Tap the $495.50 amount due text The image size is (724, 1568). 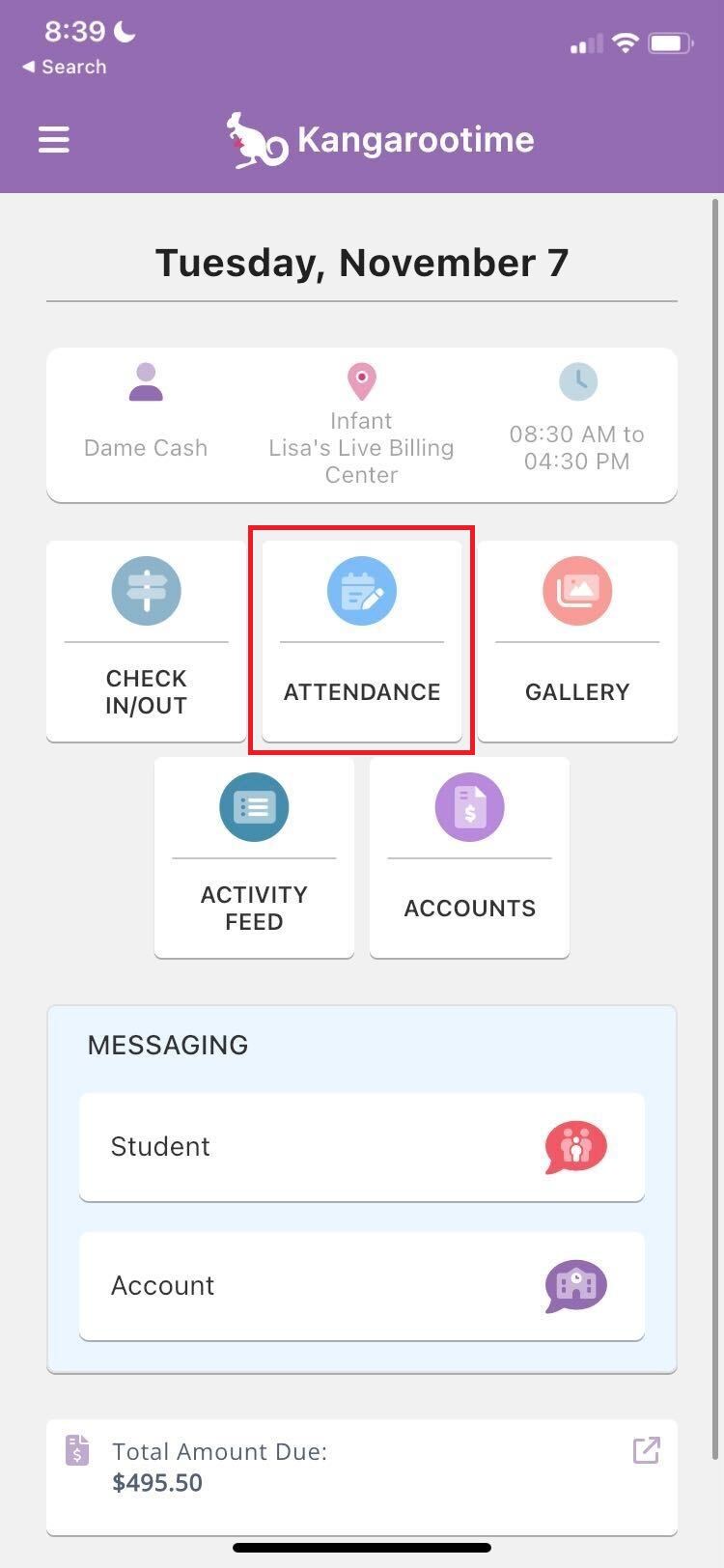[156, 1482]
